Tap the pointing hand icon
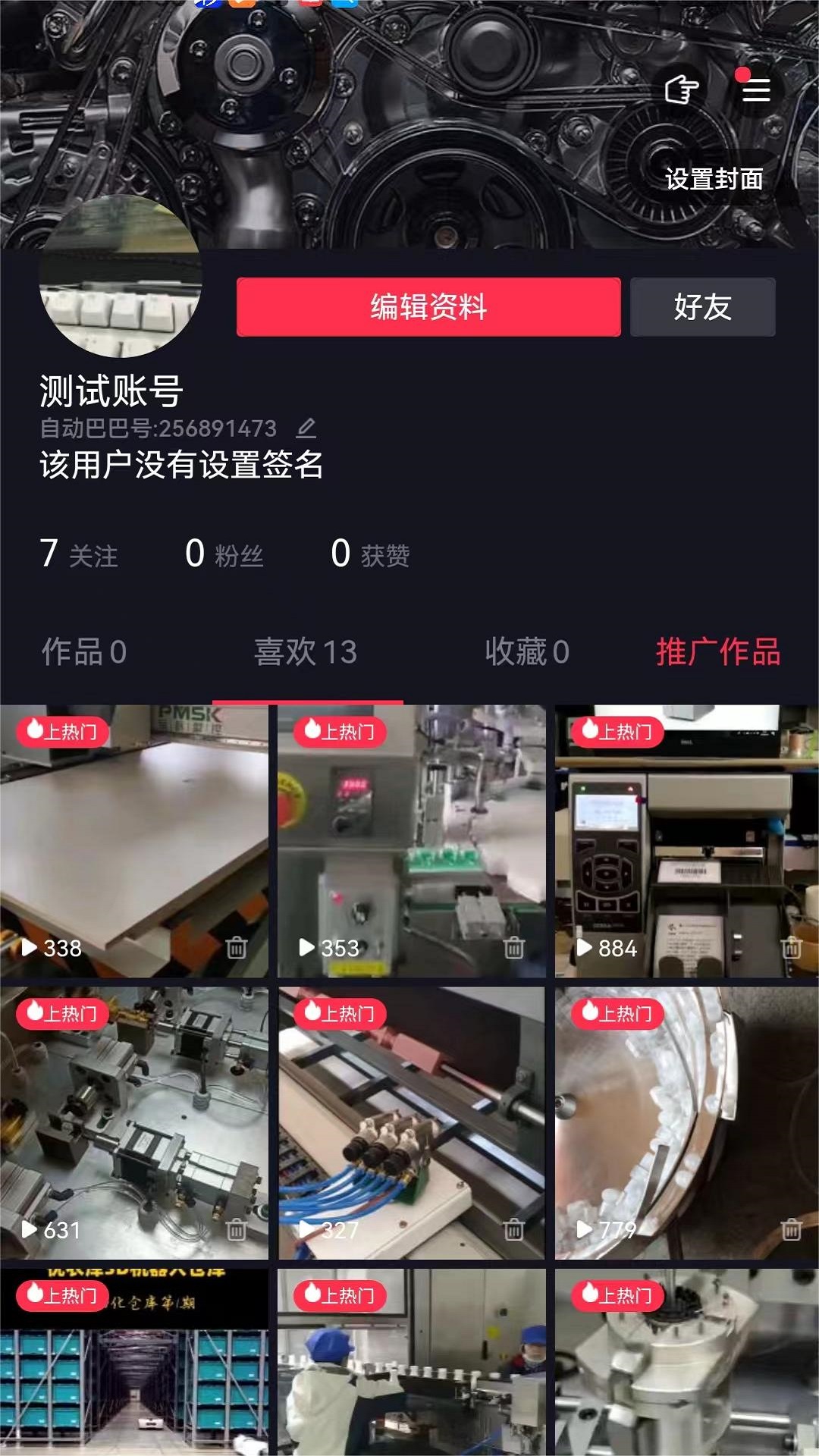 click(681, 89)
